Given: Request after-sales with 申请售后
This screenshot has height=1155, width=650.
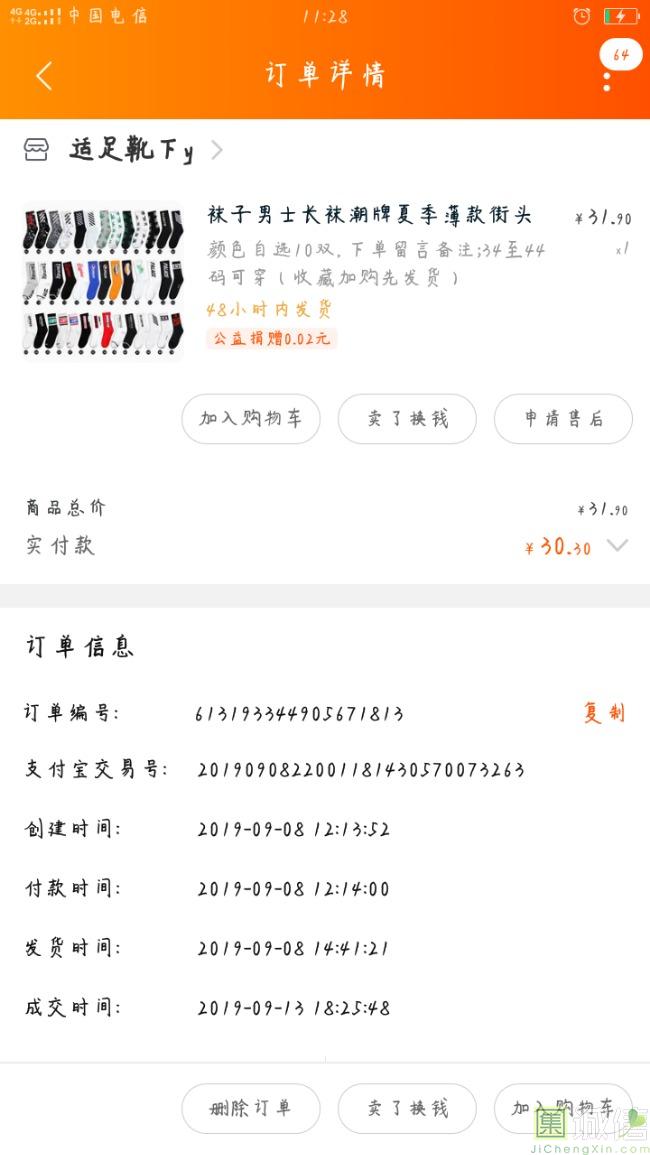Looking at the screenshot, I should coord(563,419).
